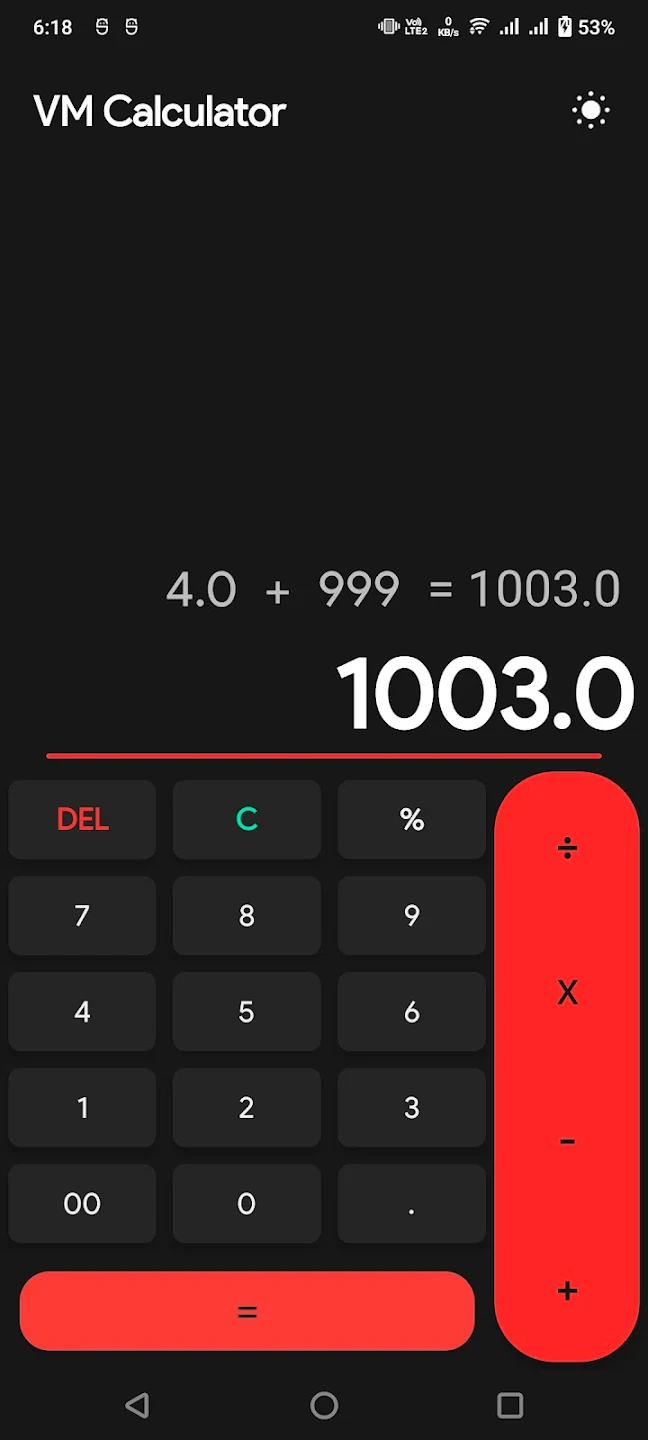Enter digit 3
648x1440 pixels.
point(411,1107)
